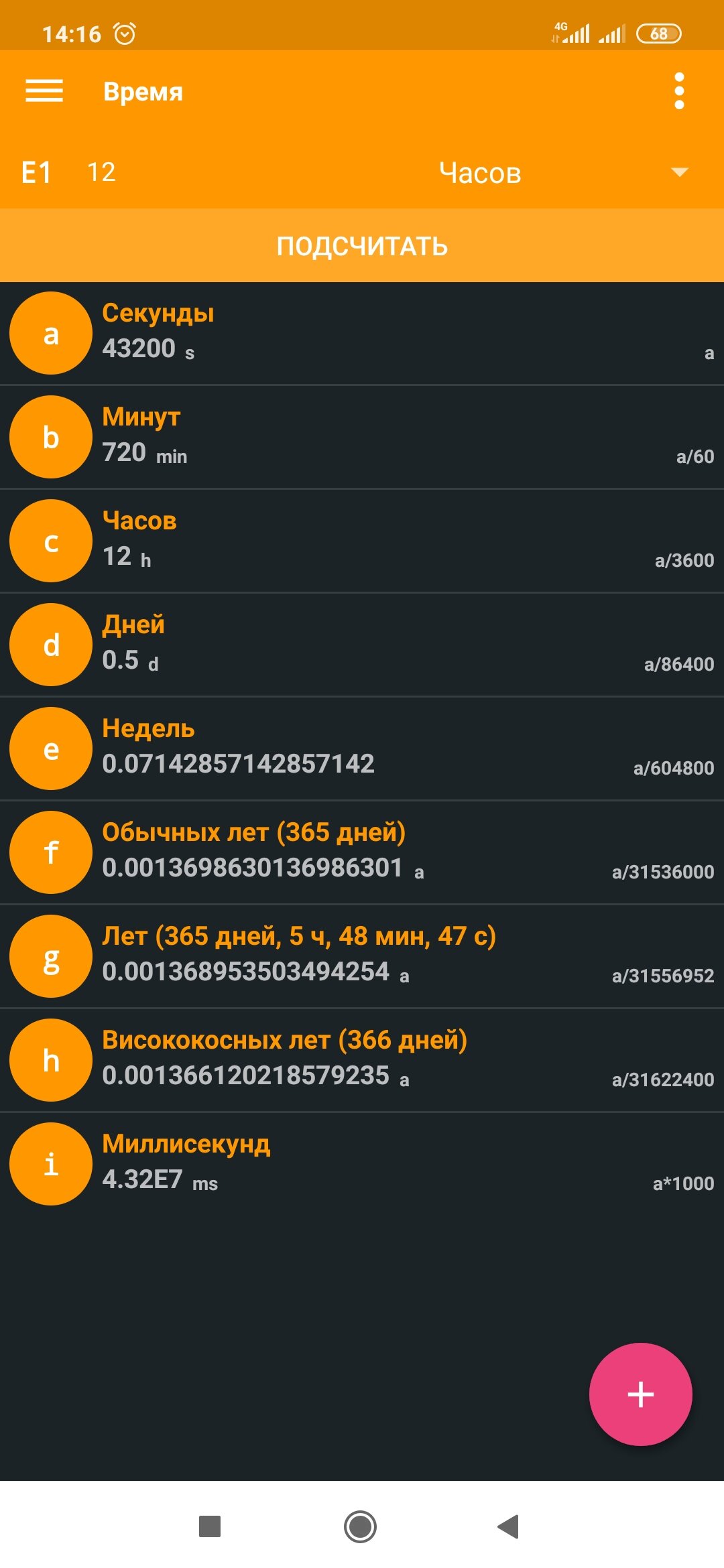Select the Минут row

point(362,437)
